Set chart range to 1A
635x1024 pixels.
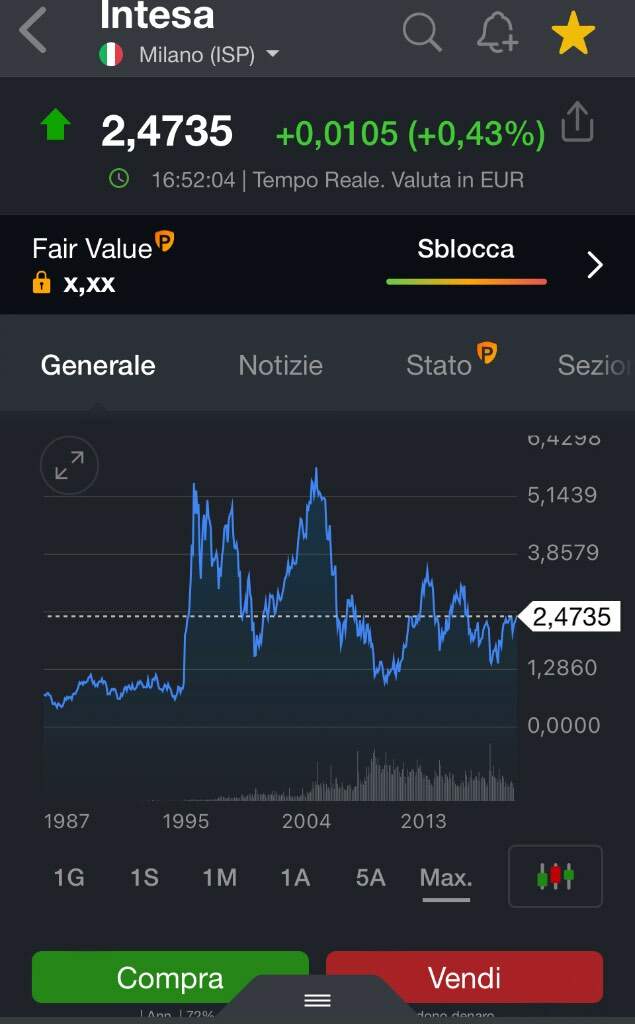295,877
